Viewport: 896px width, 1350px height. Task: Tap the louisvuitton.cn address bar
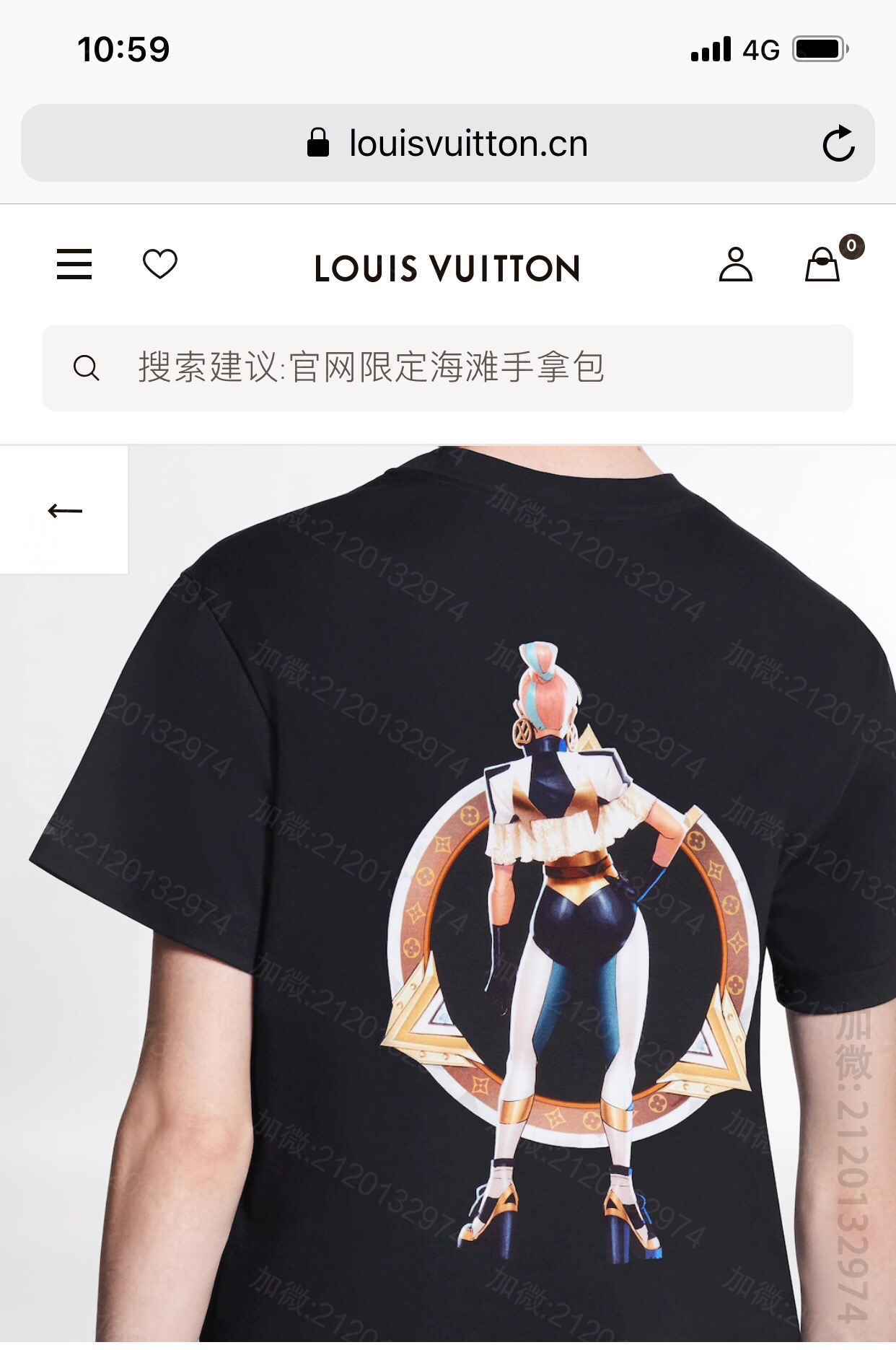[447, 144]
